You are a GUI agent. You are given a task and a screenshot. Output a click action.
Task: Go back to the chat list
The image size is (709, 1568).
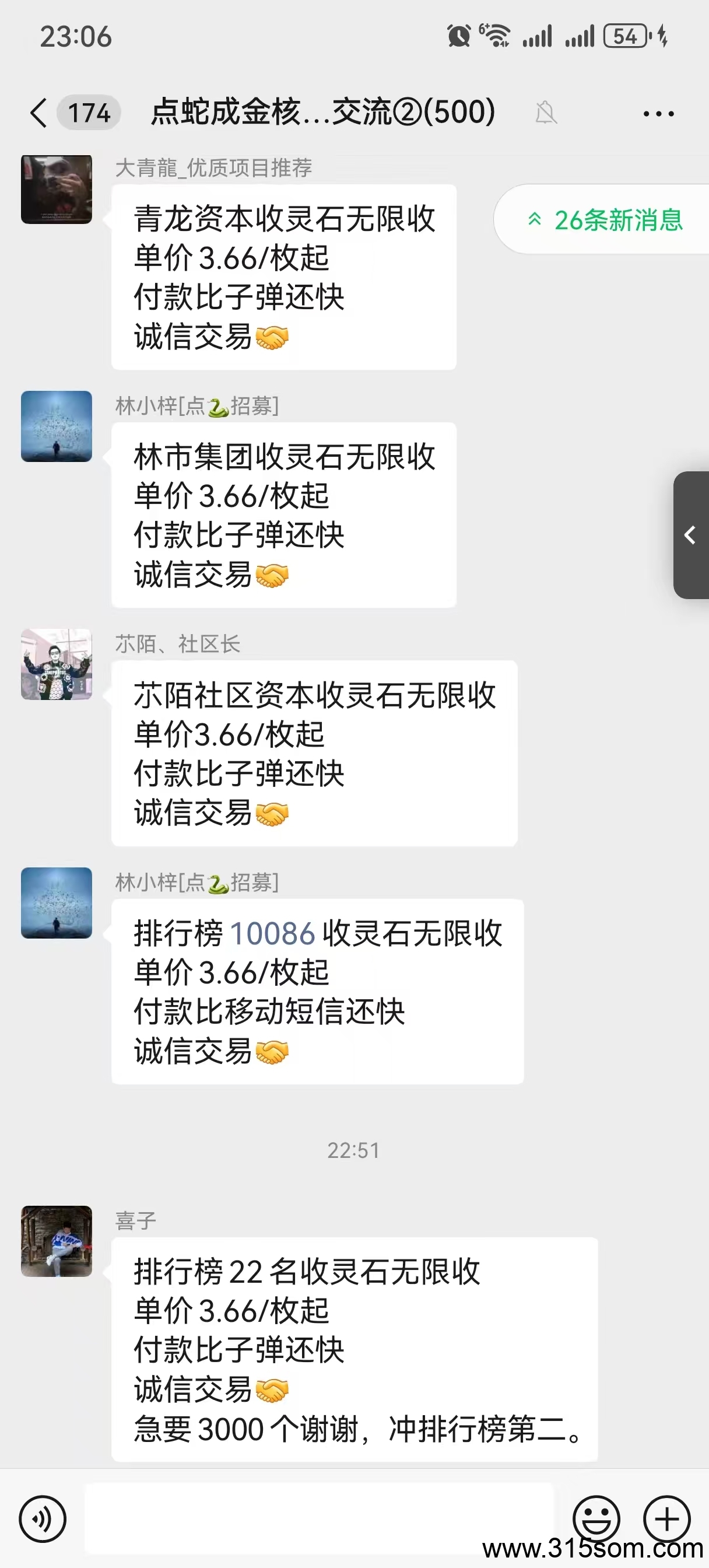coord(38,113)
